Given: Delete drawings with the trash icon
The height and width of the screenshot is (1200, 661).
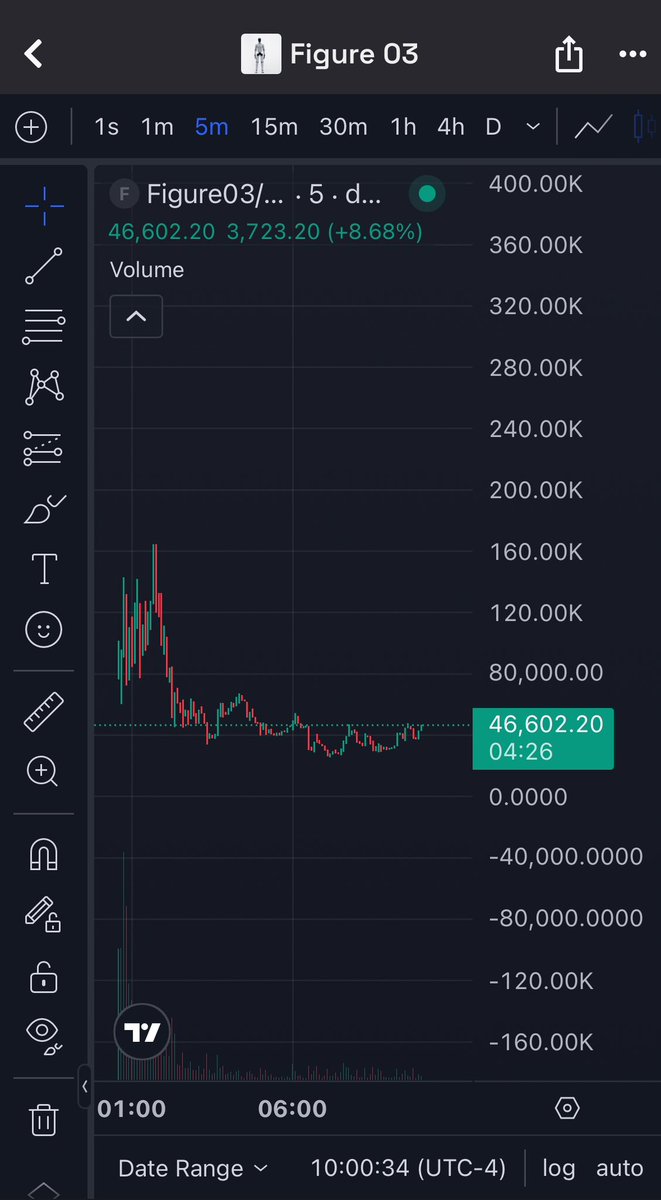Looking at the screenshot, I should (43, 1120).
